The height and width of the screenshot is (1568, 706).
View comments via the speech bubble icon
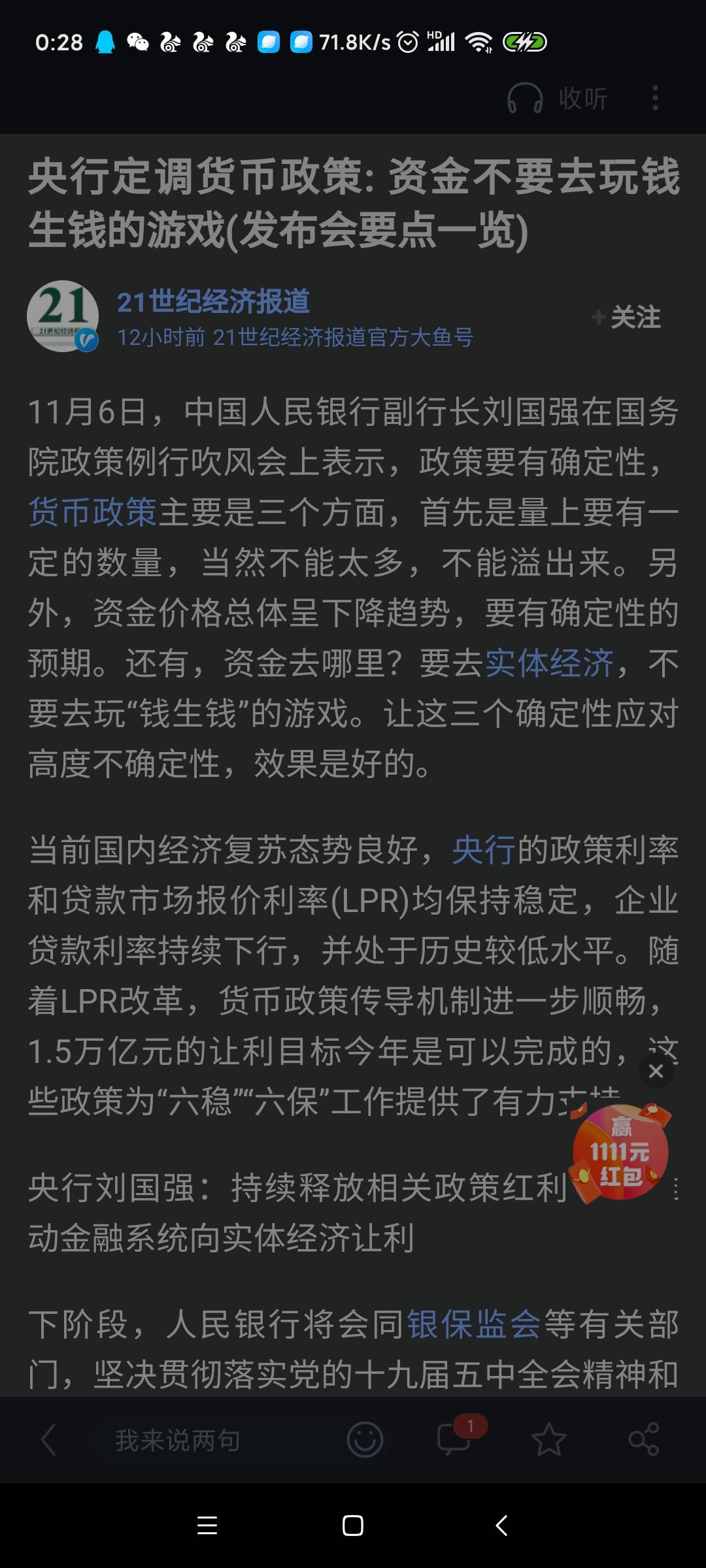point(454,1440)
